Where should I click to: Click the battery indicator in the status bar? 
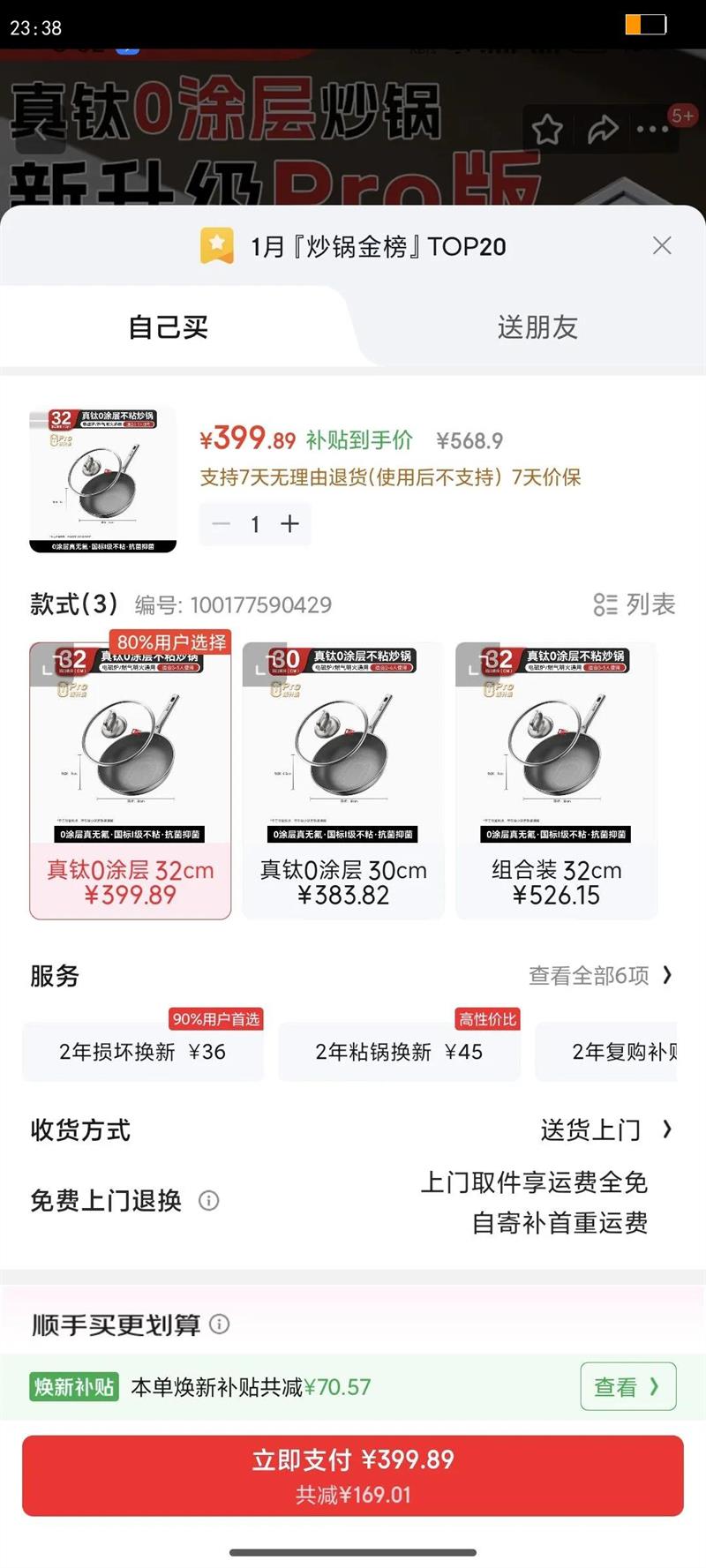645,26
